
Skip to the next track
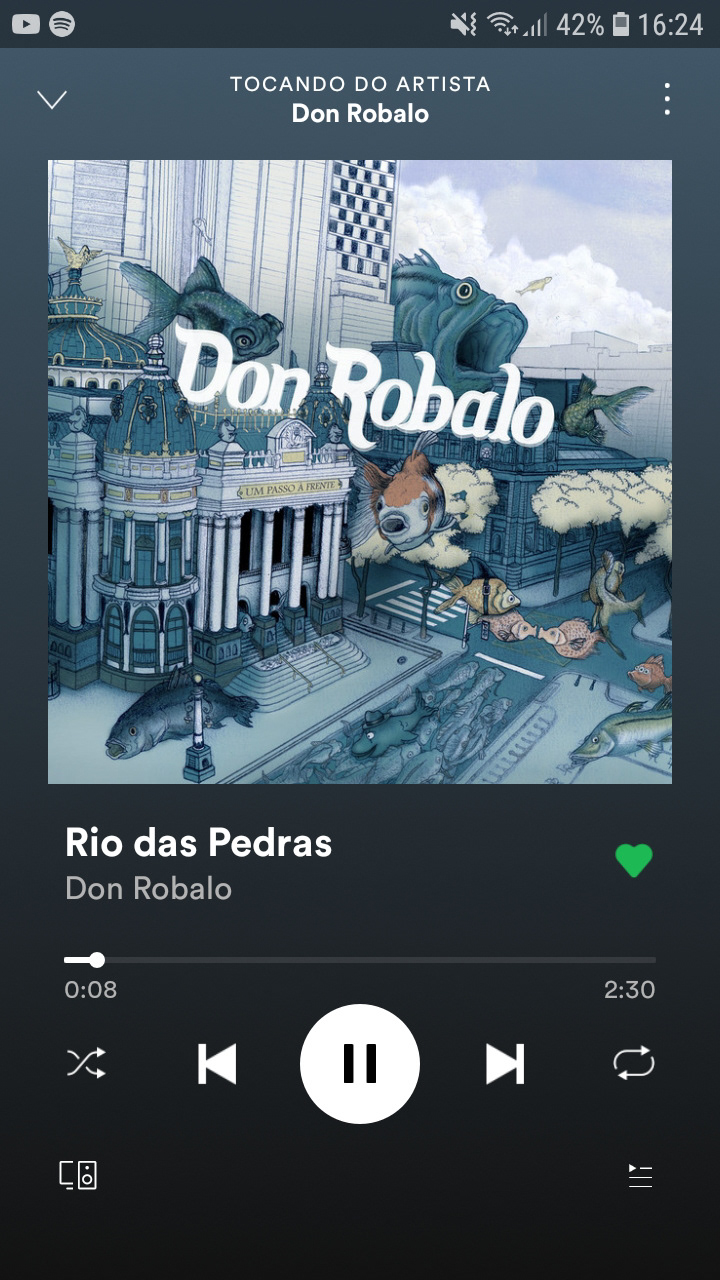[x=505, y=1064]
